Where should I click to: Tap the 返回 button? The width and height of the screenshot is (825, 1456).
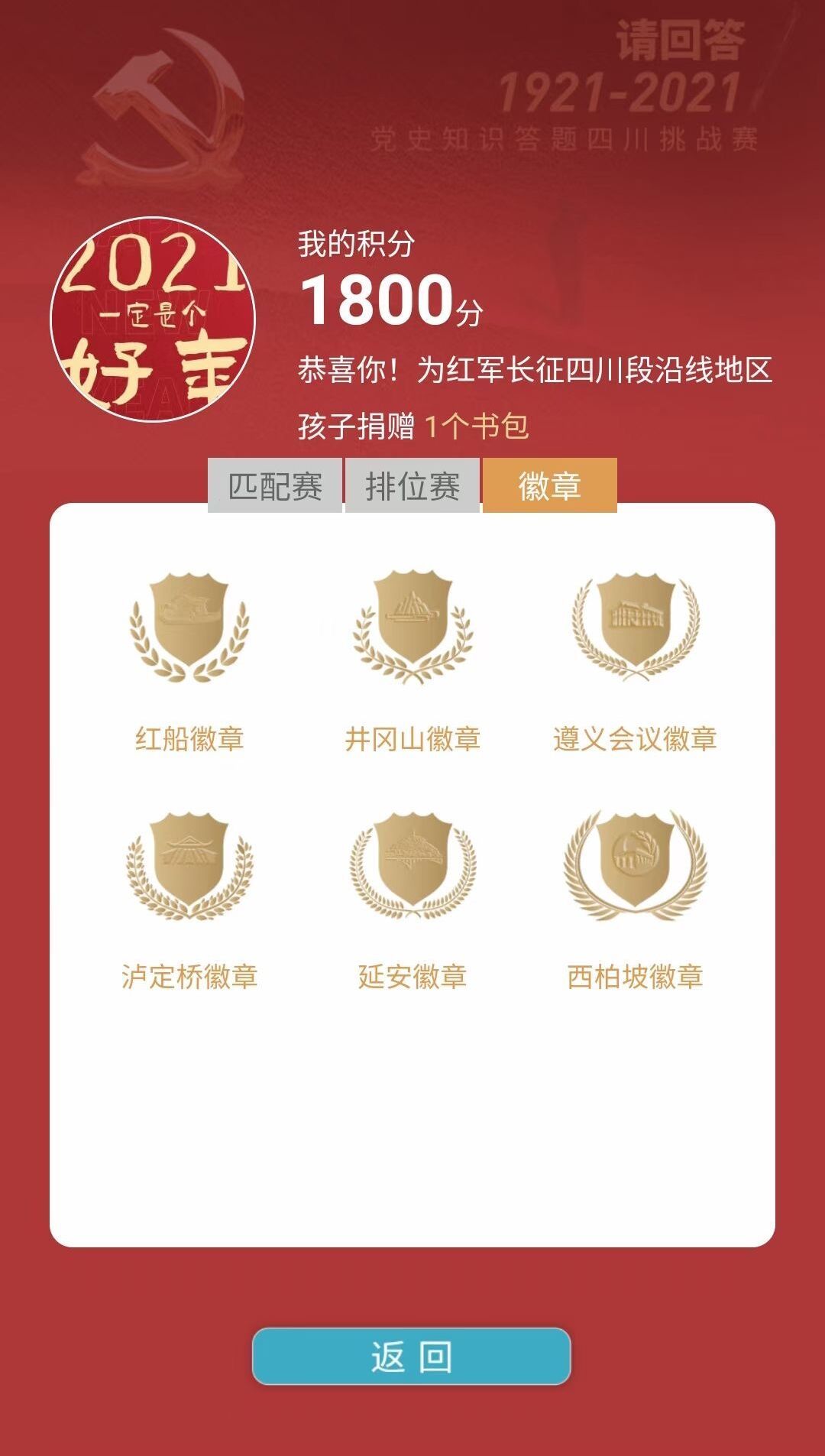(x=411, y=1357)
